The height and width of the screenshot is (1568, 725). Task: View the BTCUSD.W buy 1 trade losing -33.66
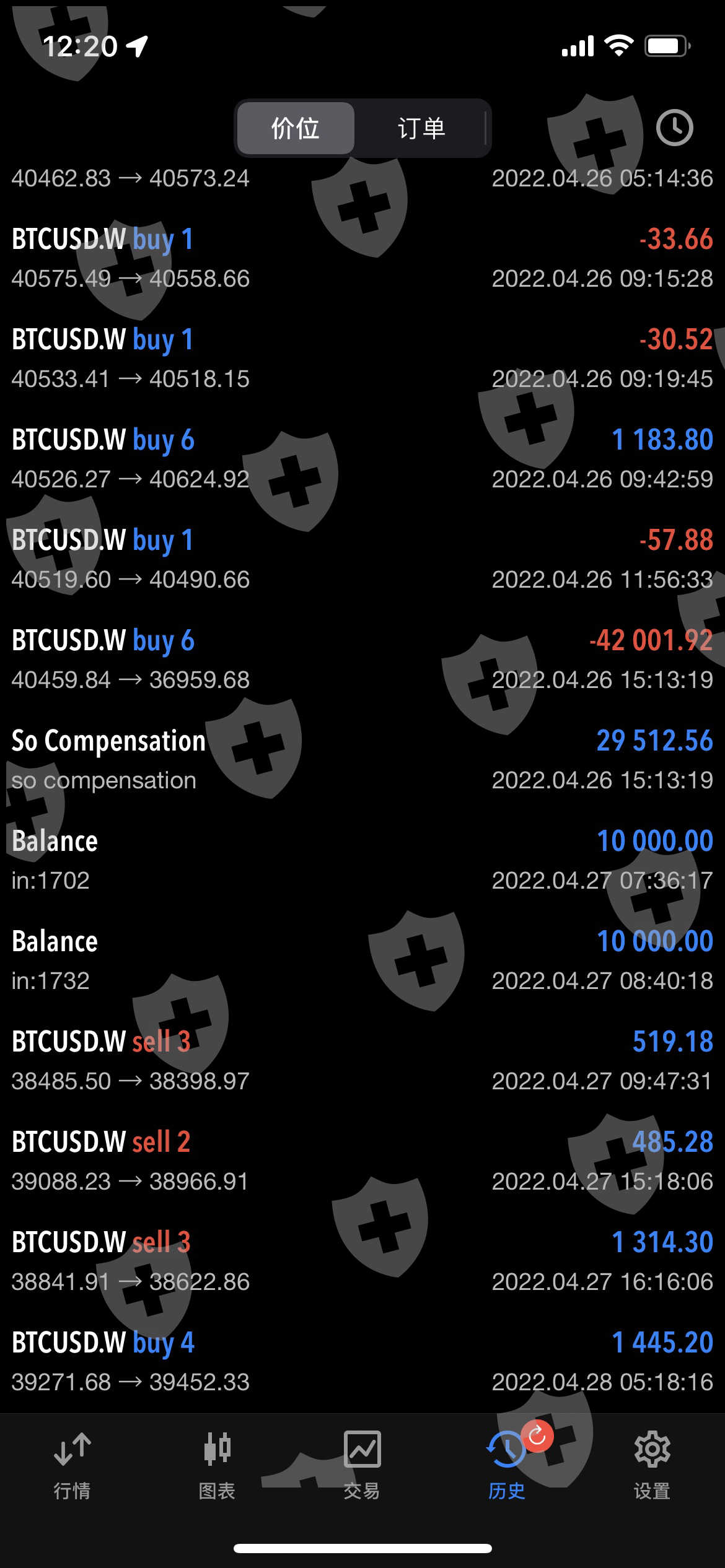click(x=362, y=258)
